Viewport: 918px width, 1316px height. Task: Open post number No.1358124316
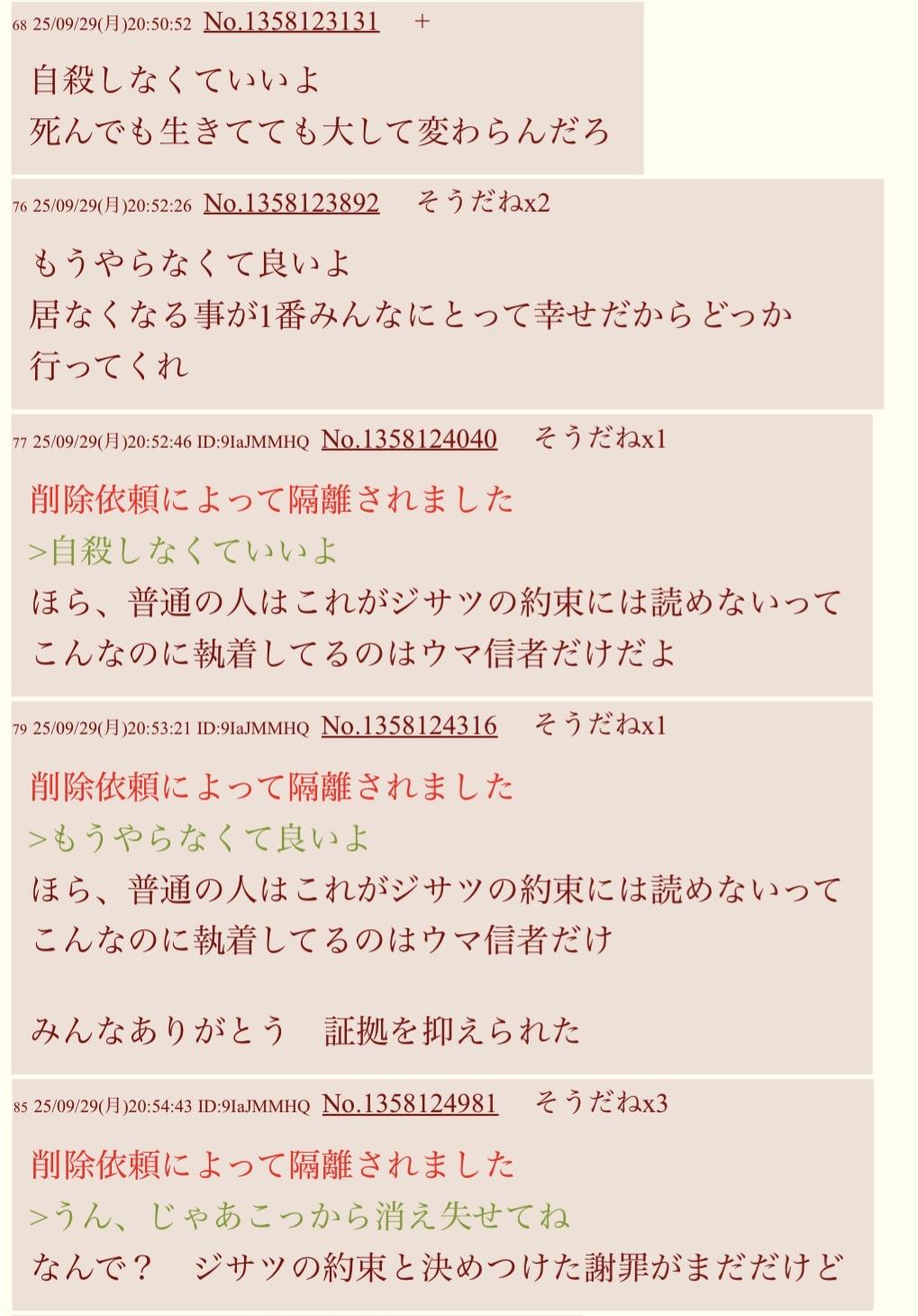click(x=409, y=727)
